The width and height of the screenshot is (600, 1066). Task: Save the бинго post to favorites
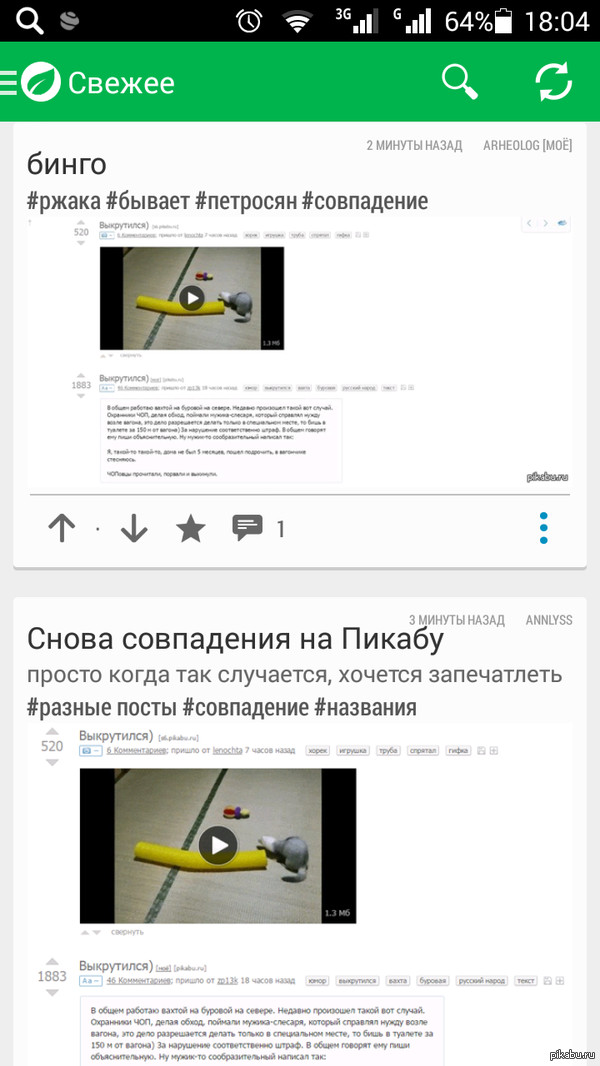tap(190, 528)
